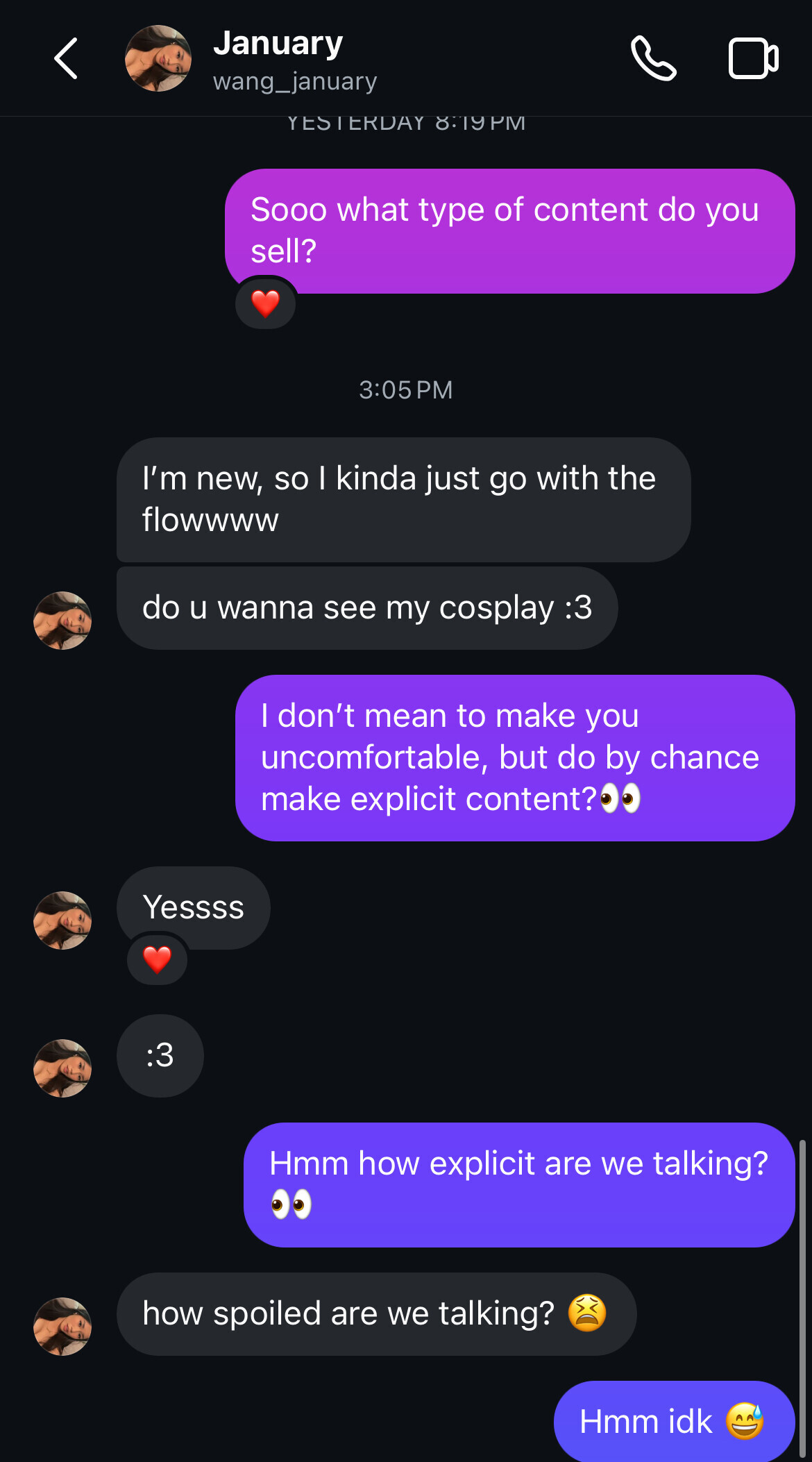Image resolution: width=812 pixels, height=1462 pixels.
Task: Tap the heart reaction under "Yessss"
Action: tap(157, 959)
